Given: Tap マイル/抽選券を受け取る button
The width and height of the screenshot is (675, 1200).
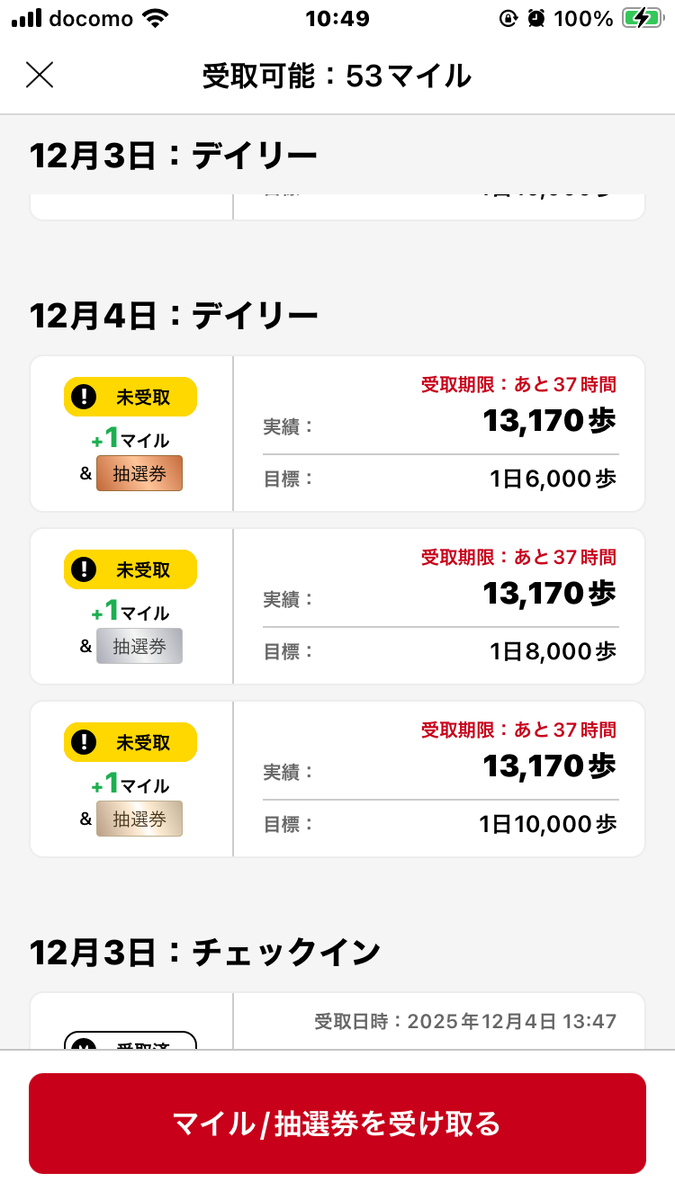Looking at the screenshot, I should click(x=337, y=1123).
